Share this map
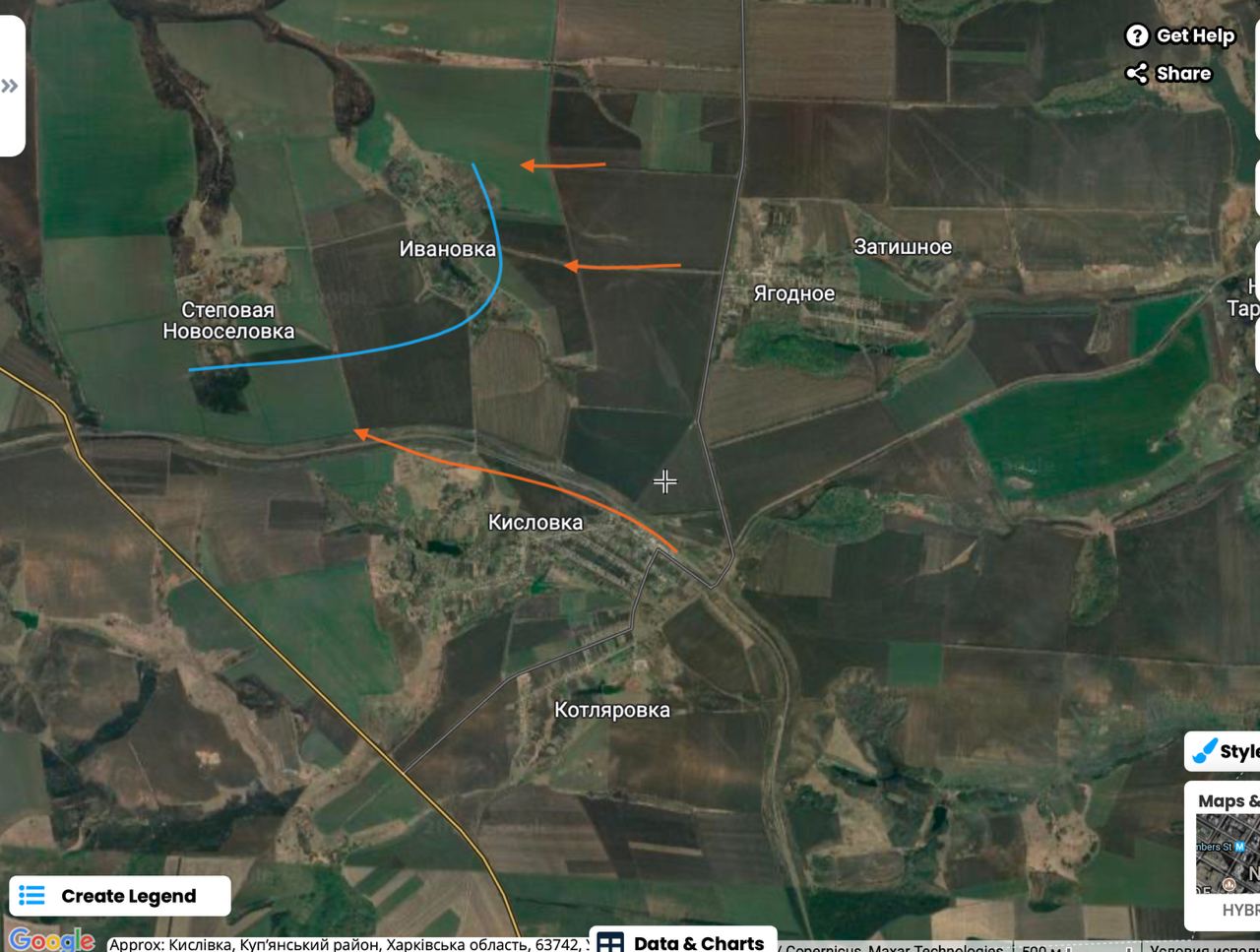Screen dimensions: 1260x952 [1168, 74]
